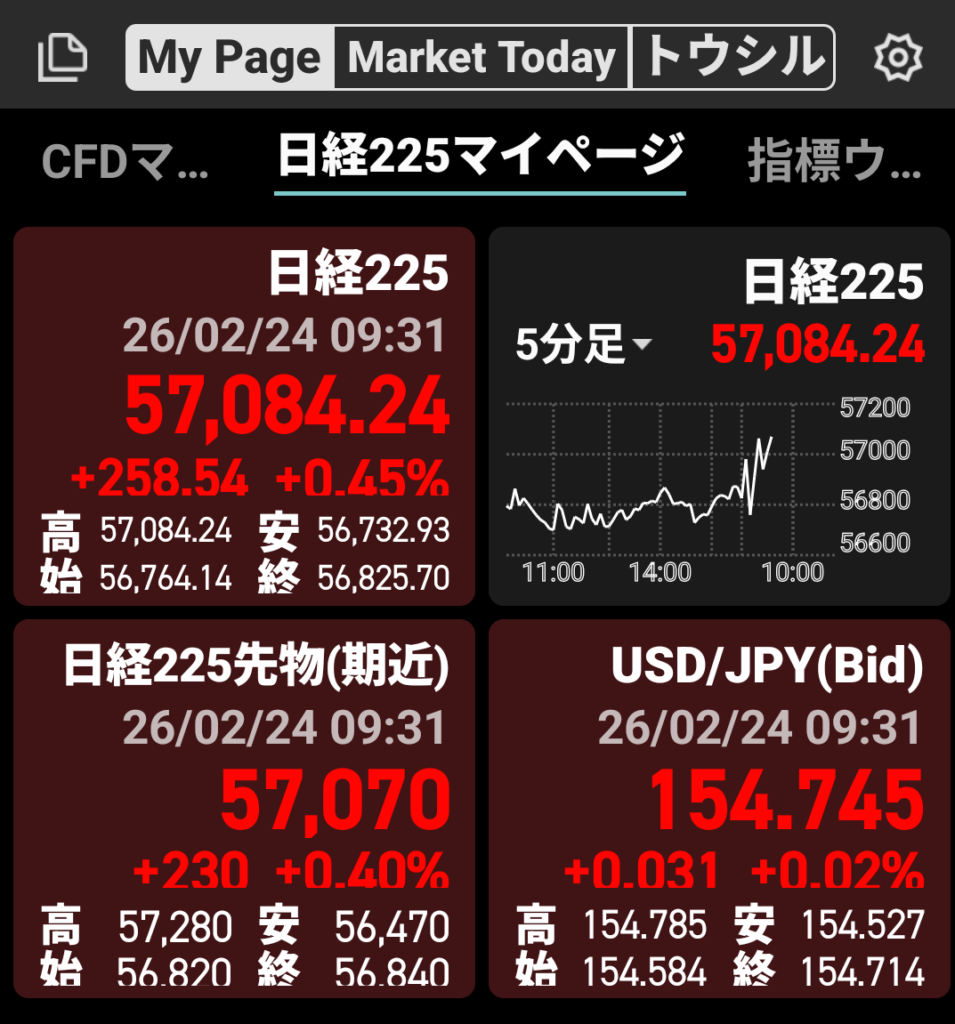Open the 日経225先物(期近) card

coord(244,808)
